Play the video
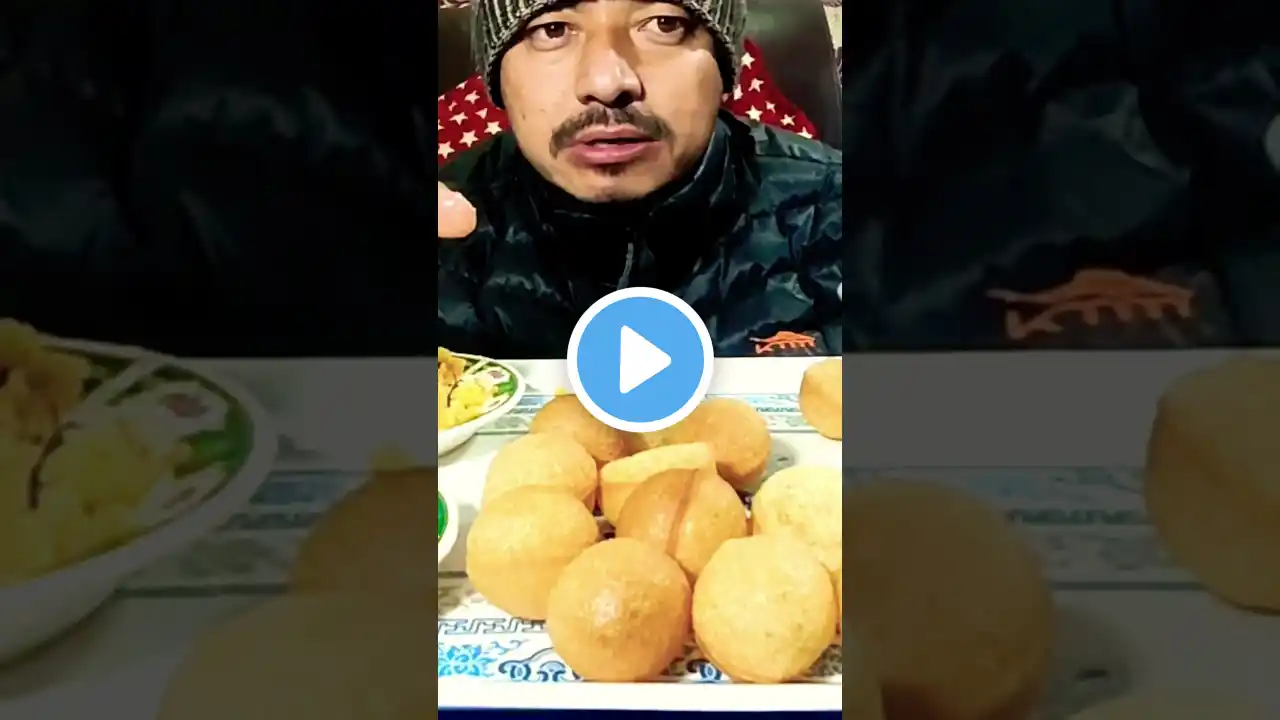The width and height of the screenshot is (1280, 720). [640, 359]
